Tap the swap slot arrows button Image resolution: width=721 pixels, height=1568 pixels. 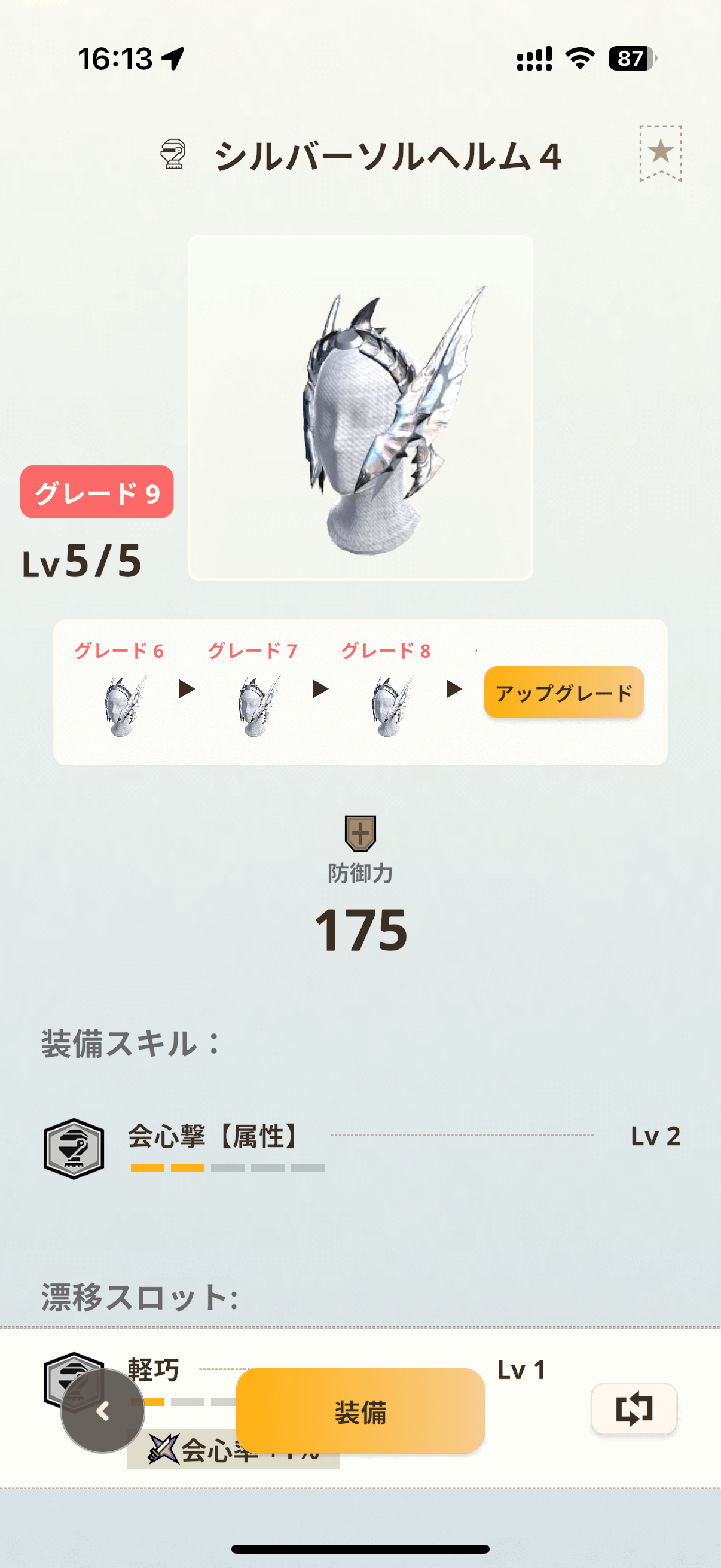633,1408
